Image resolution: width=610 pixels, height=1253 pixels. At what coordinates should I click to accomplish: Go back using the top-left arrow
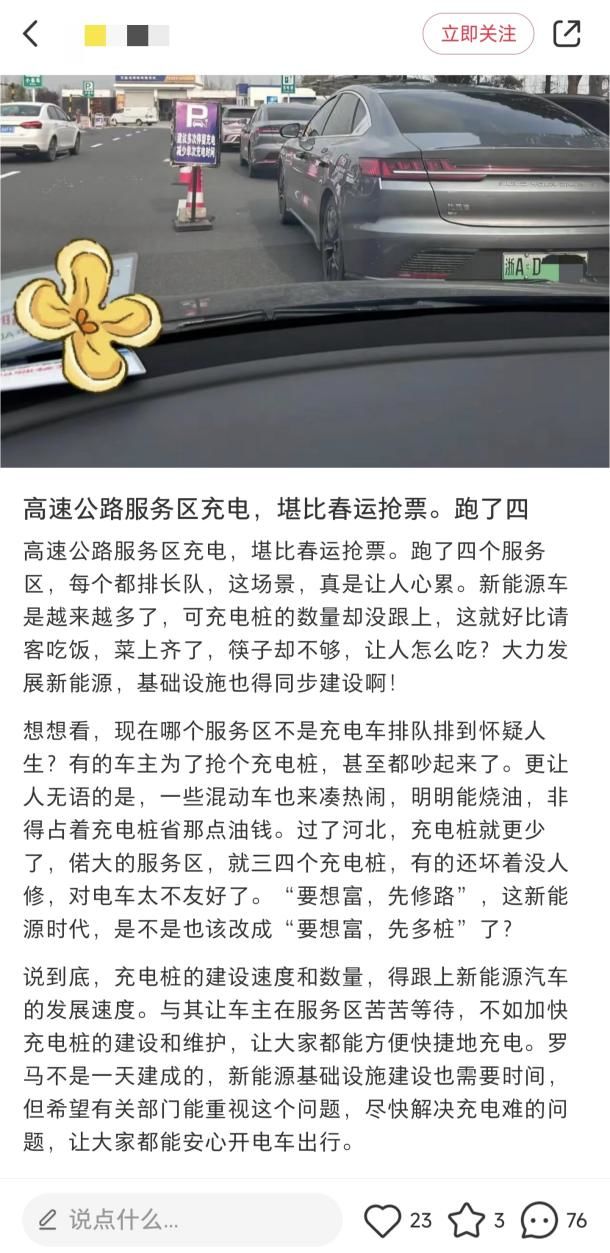click(31, 34)
